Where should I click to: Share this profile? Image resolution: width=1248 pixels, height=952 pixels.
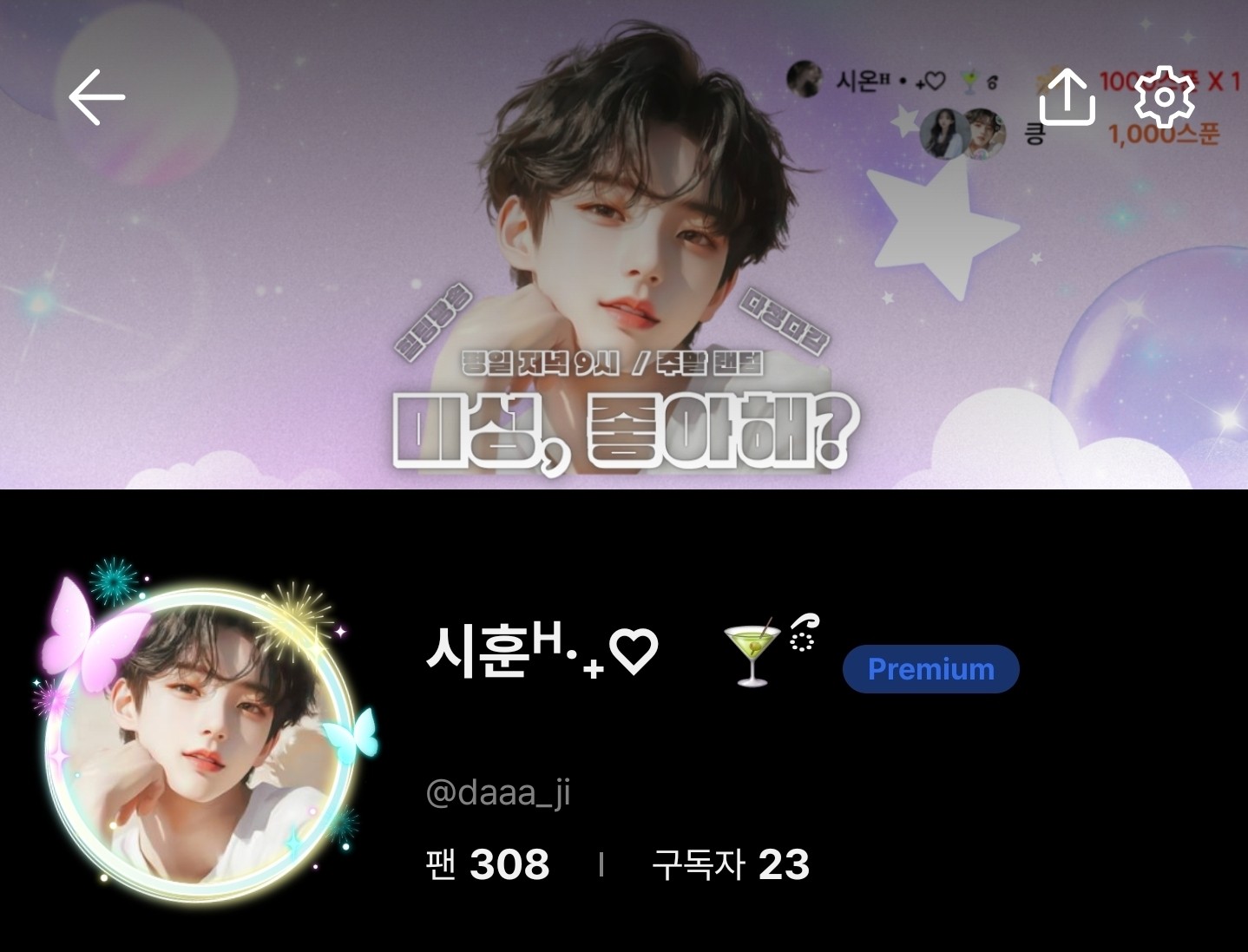click(1067, 97)
